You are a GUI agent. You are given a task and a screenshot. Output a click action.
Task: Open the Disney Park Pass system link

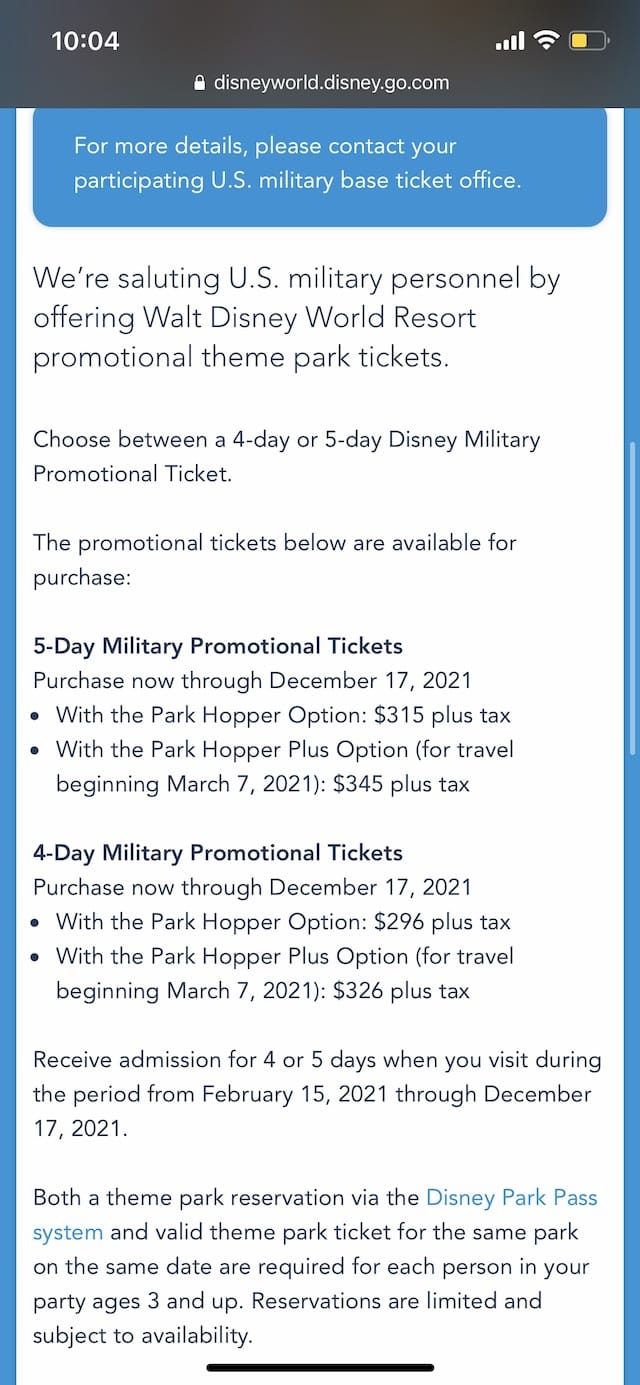point(511,1197)
